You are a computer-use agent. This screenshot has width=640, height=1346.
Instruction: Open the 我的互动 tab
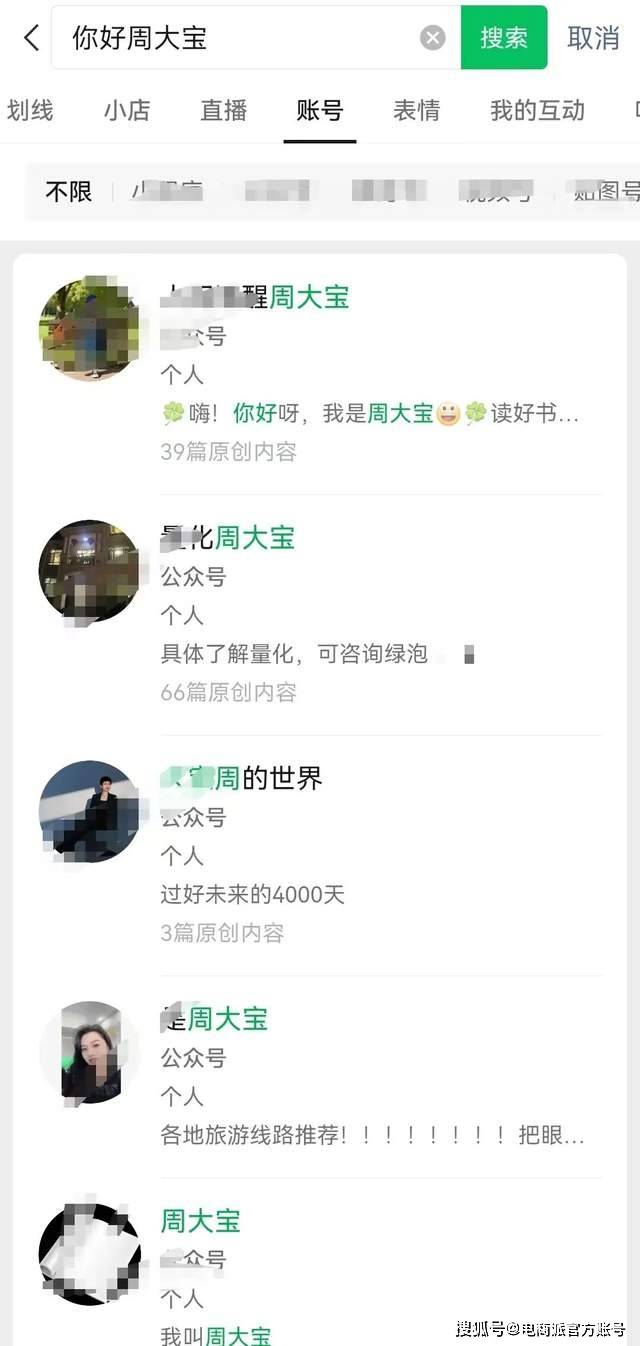pyautogui.click(x=537, y=110)
